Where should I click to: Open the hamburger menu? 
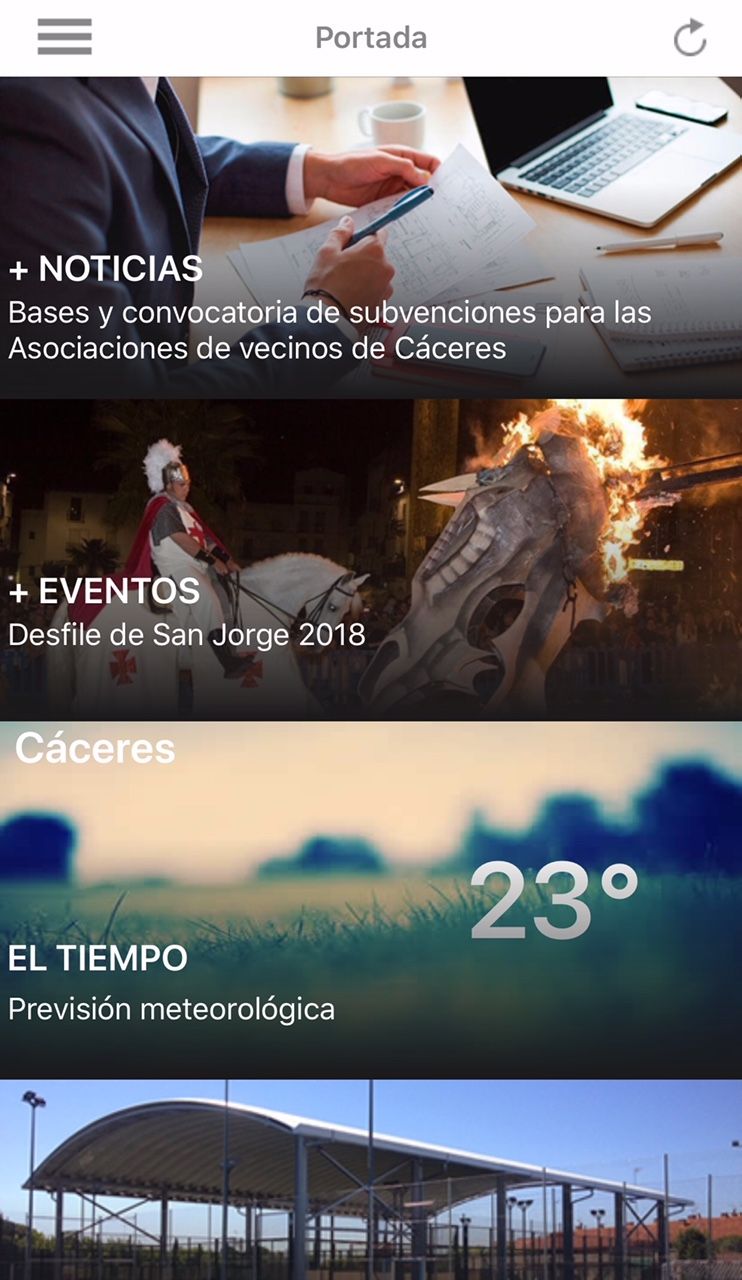click(65, 38)
